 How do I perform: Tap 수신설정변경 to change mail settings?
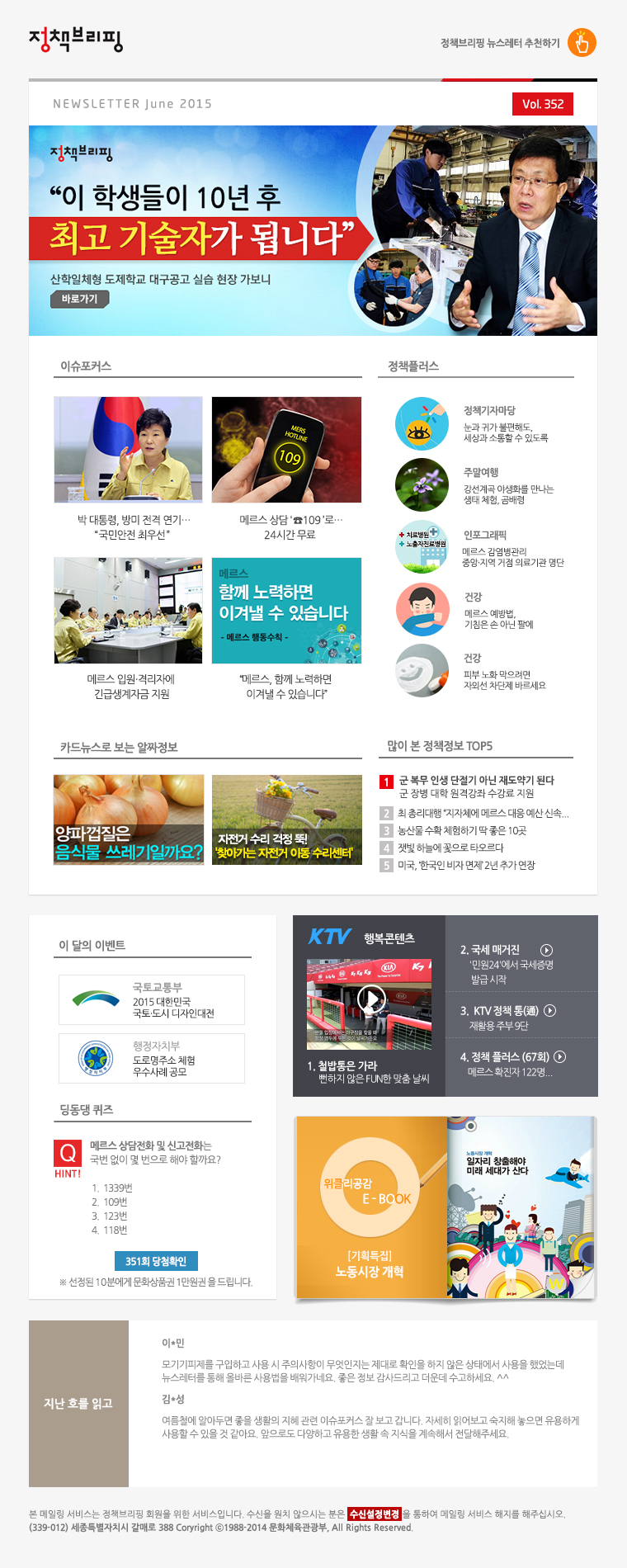(x=374, y=1514)
